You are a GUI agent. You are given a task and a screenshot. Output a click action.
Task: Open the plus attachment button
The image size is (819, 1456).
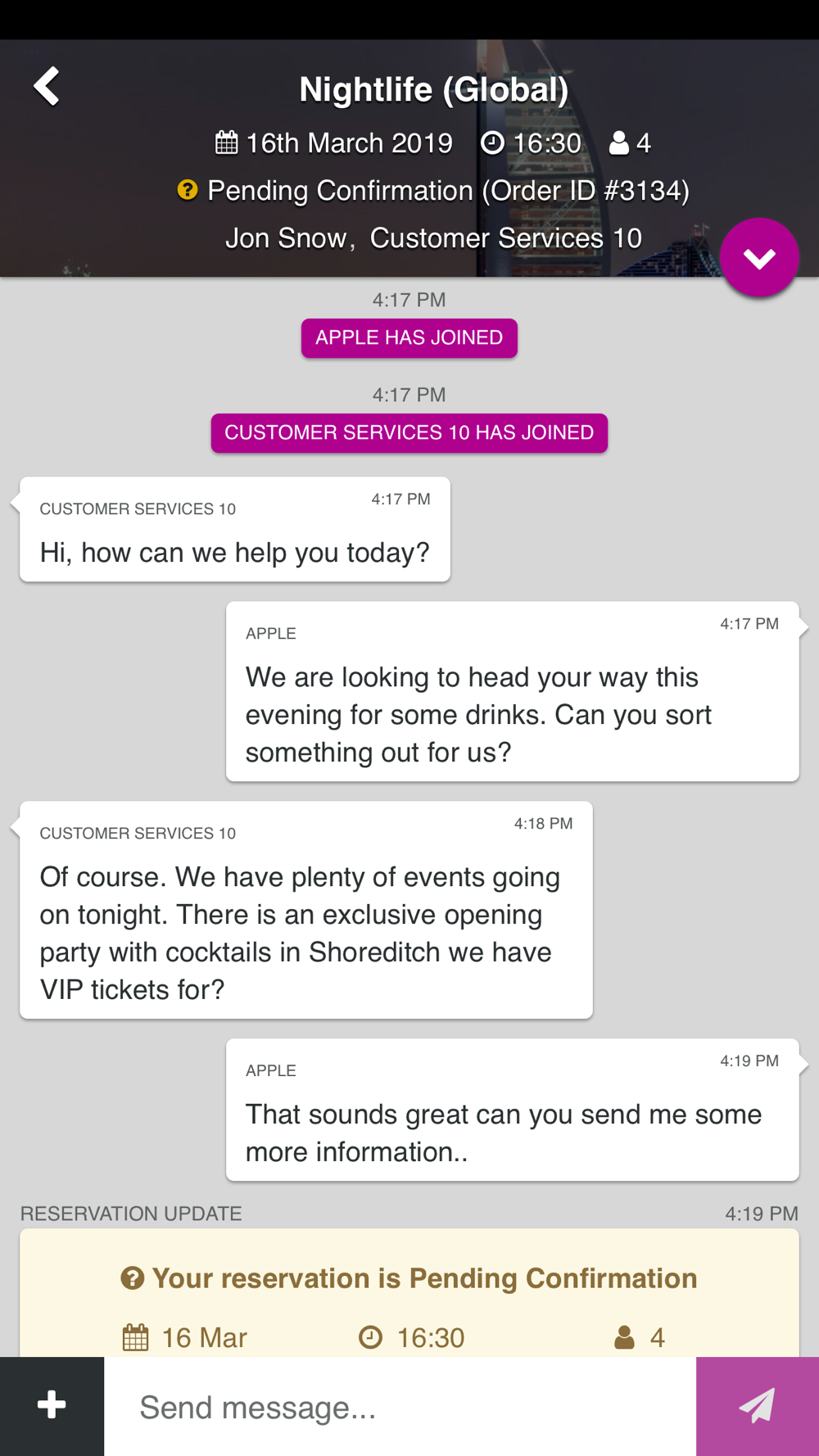pyautogui.click(x=52, y=1405)
